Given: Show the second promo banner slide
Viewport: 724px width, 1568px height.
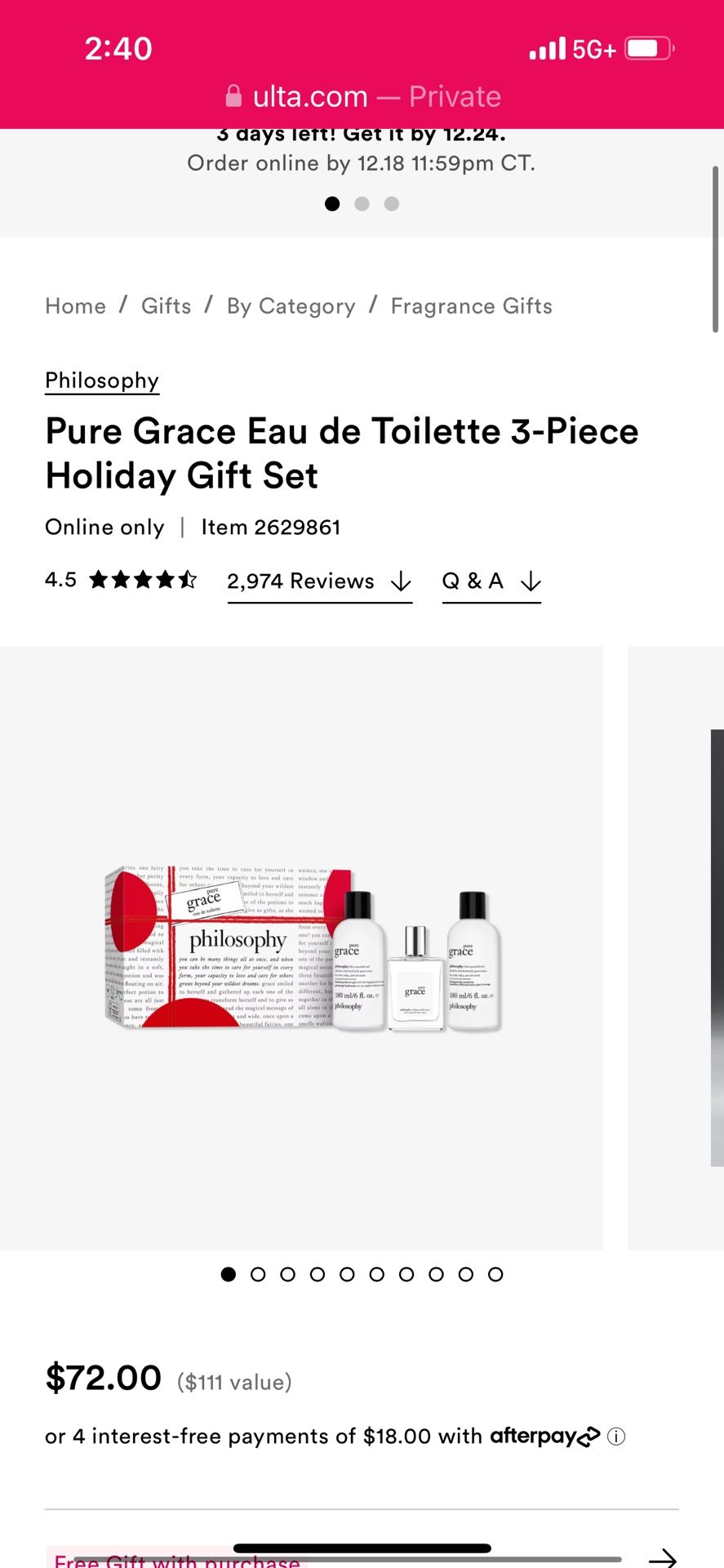Looking at the screenshot, I should [362, 203].
